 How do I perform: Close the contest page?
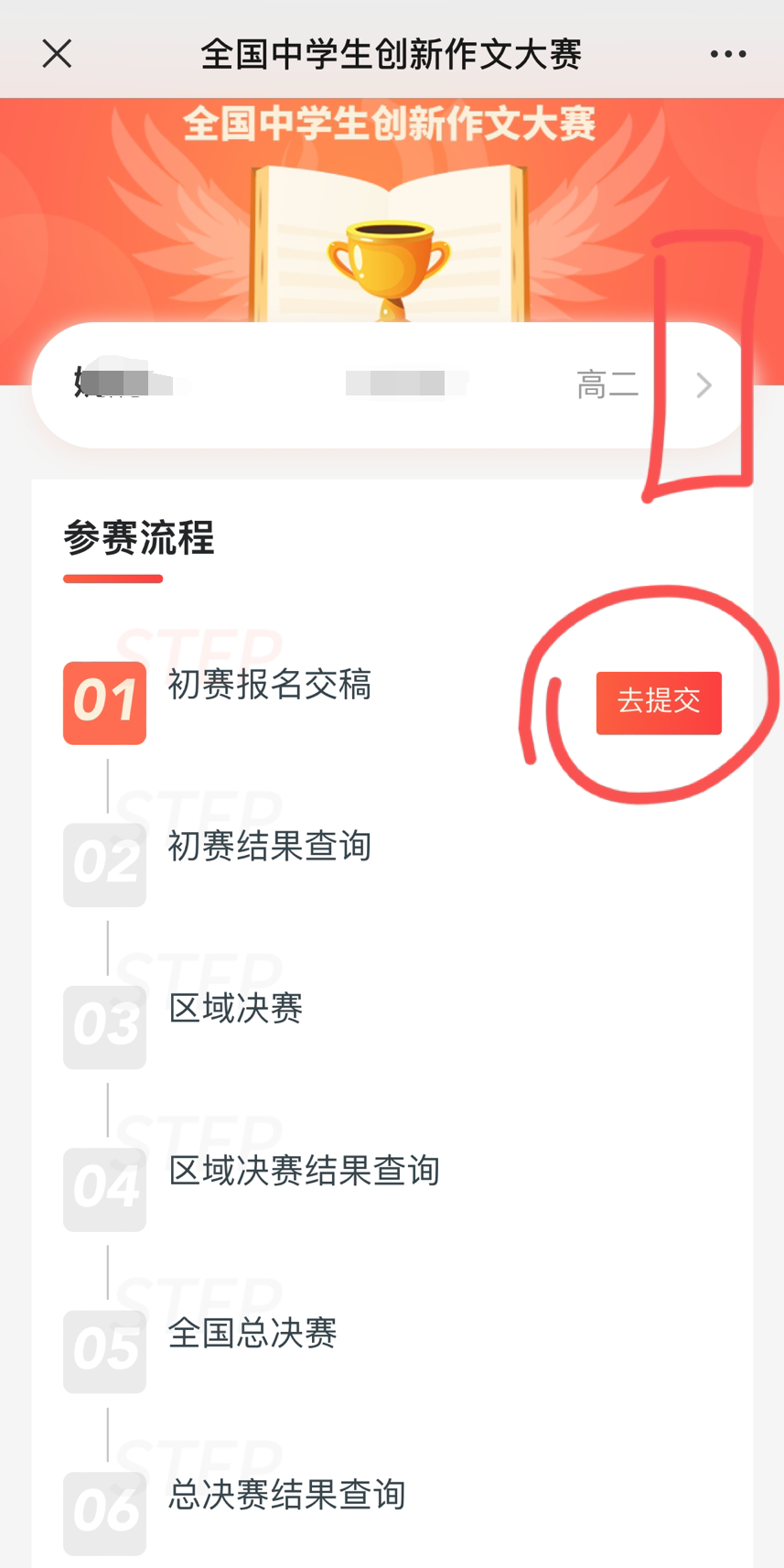click(57, 54)
